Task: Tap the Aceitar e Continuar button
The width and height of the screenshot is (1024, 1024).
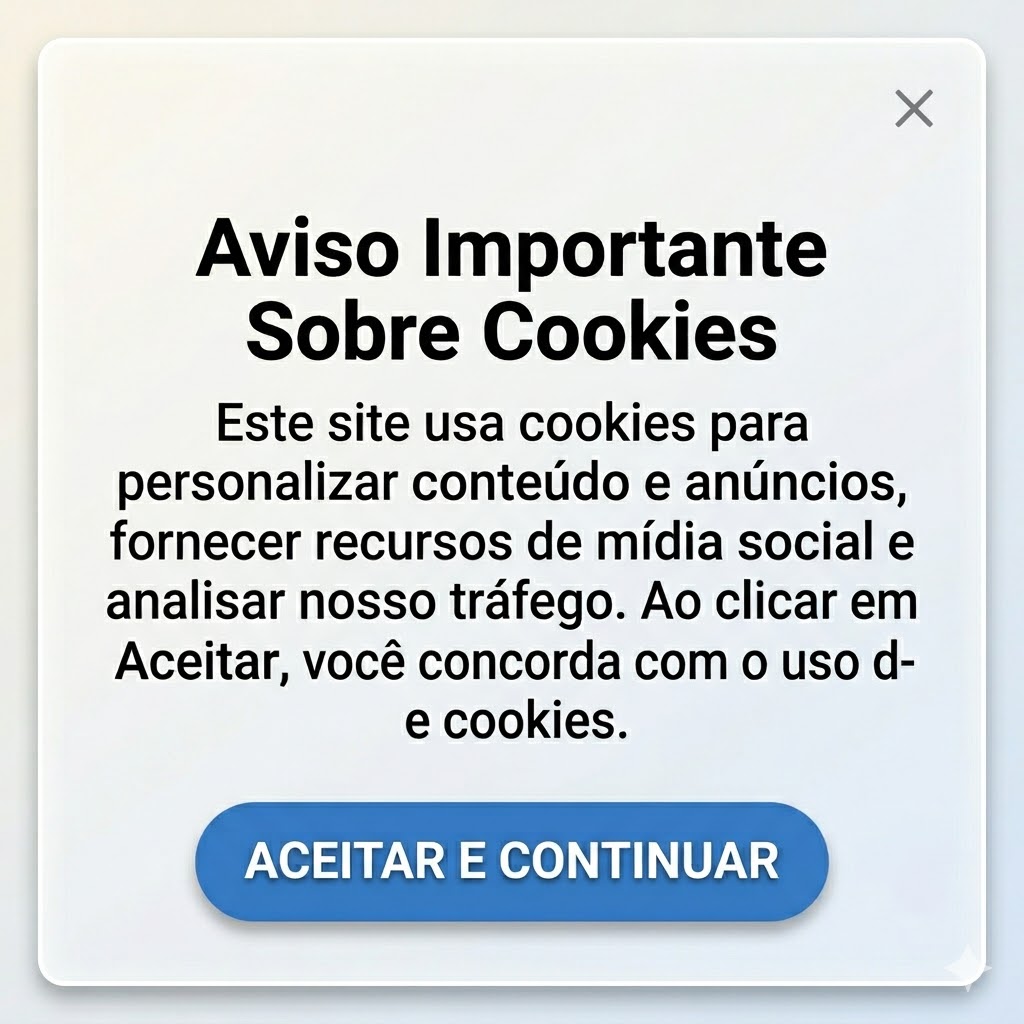Action: point(511,861)
